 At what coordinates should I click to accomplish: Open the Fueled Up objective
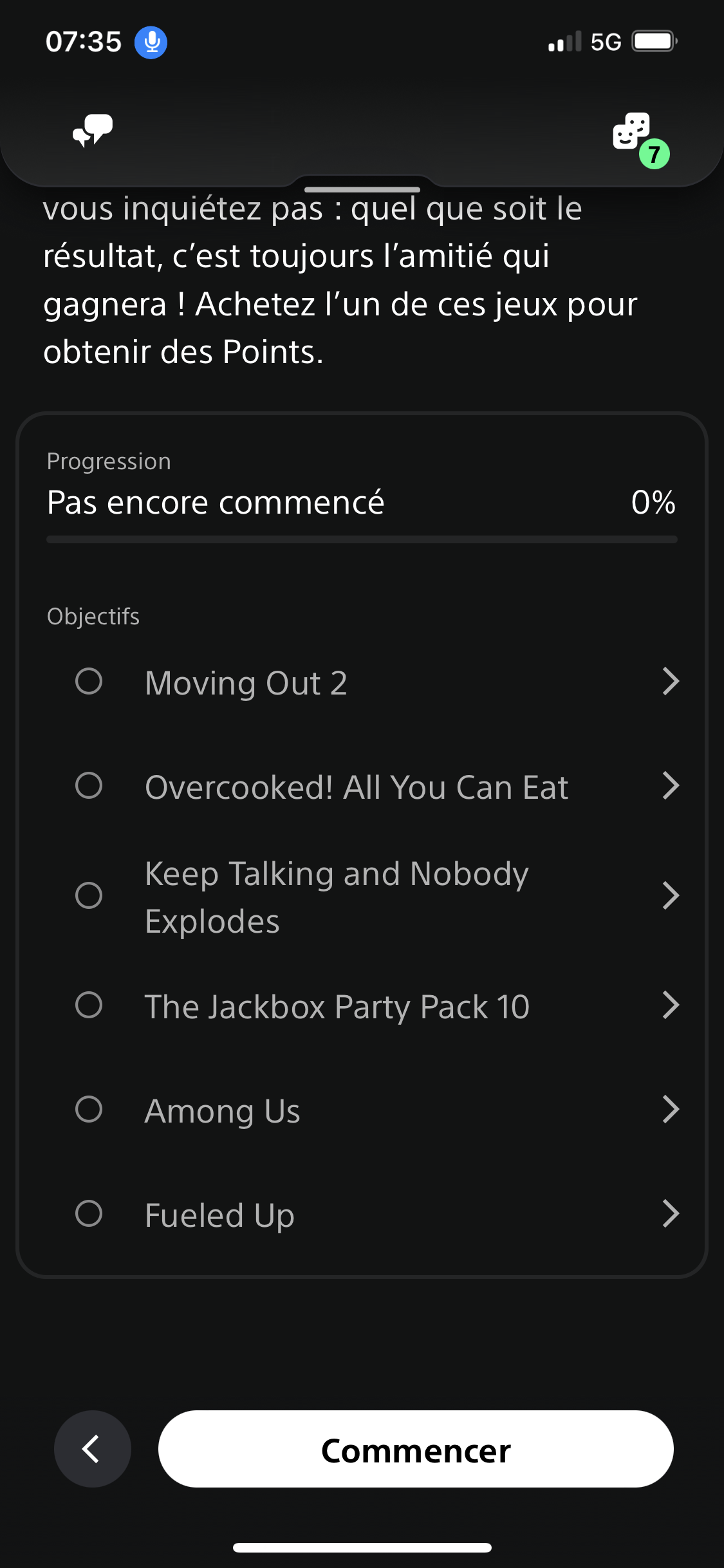click(378, 1215)
